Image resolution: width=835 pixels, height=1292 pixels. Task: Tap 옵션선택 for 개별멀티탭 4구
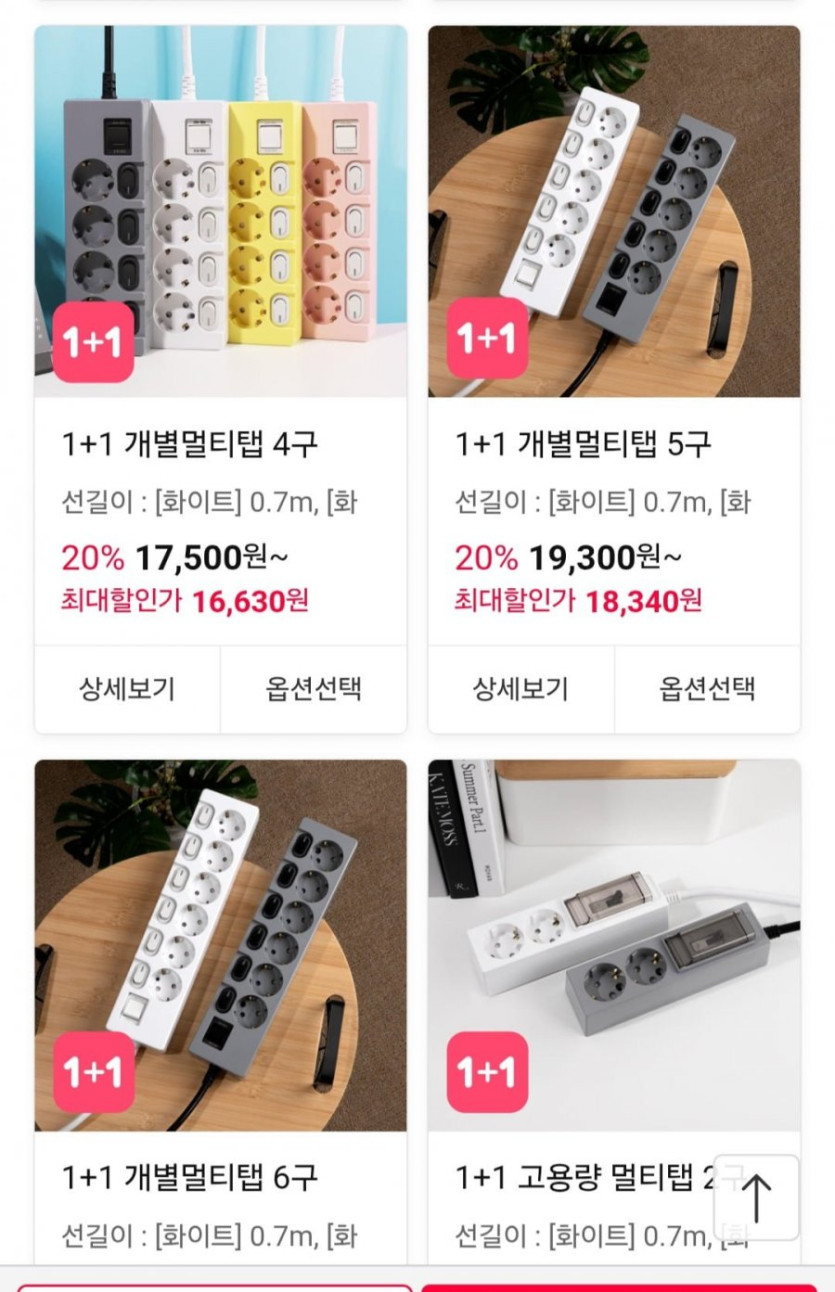pyautogui.click(x=313, y=689)
